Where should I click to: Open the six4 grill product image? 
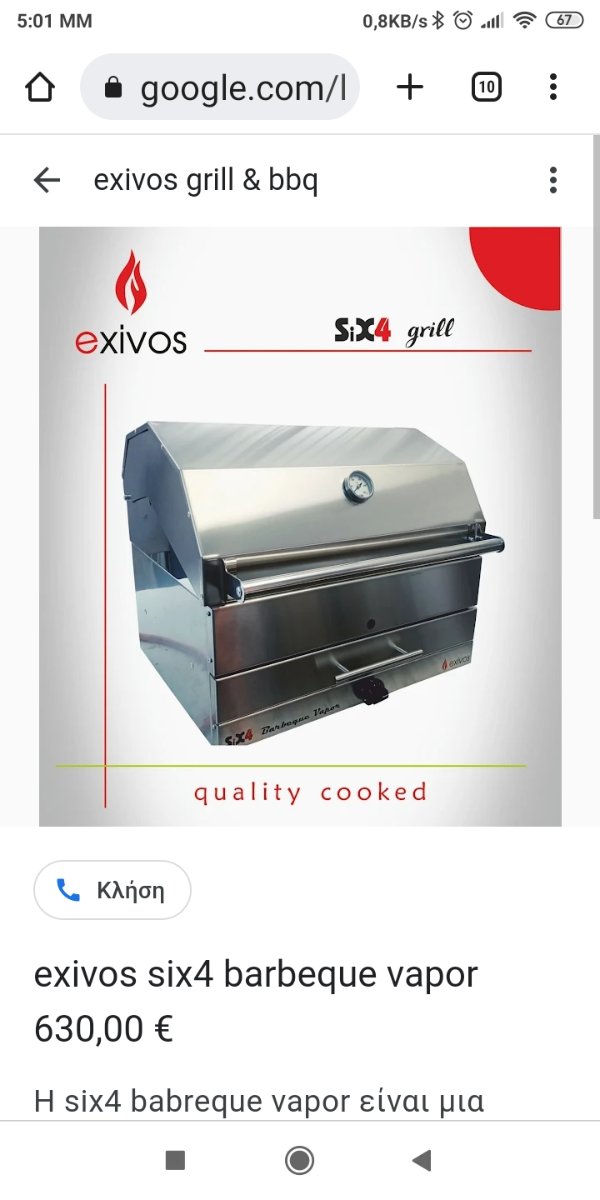[x=300, y=526]
